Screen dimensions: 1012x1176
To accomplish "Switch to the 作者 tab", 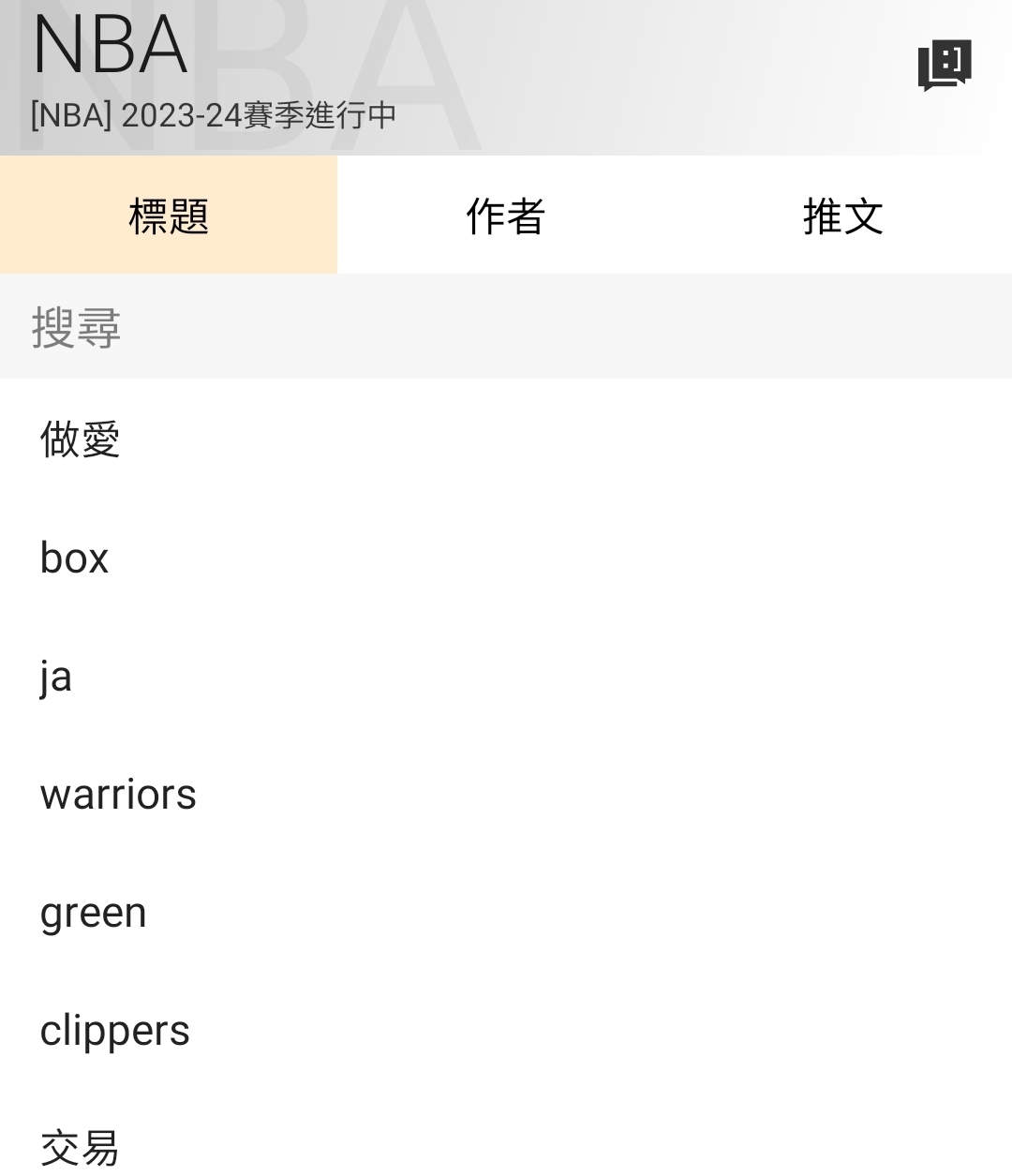I will pyautogui.click(x=506, y=216).
